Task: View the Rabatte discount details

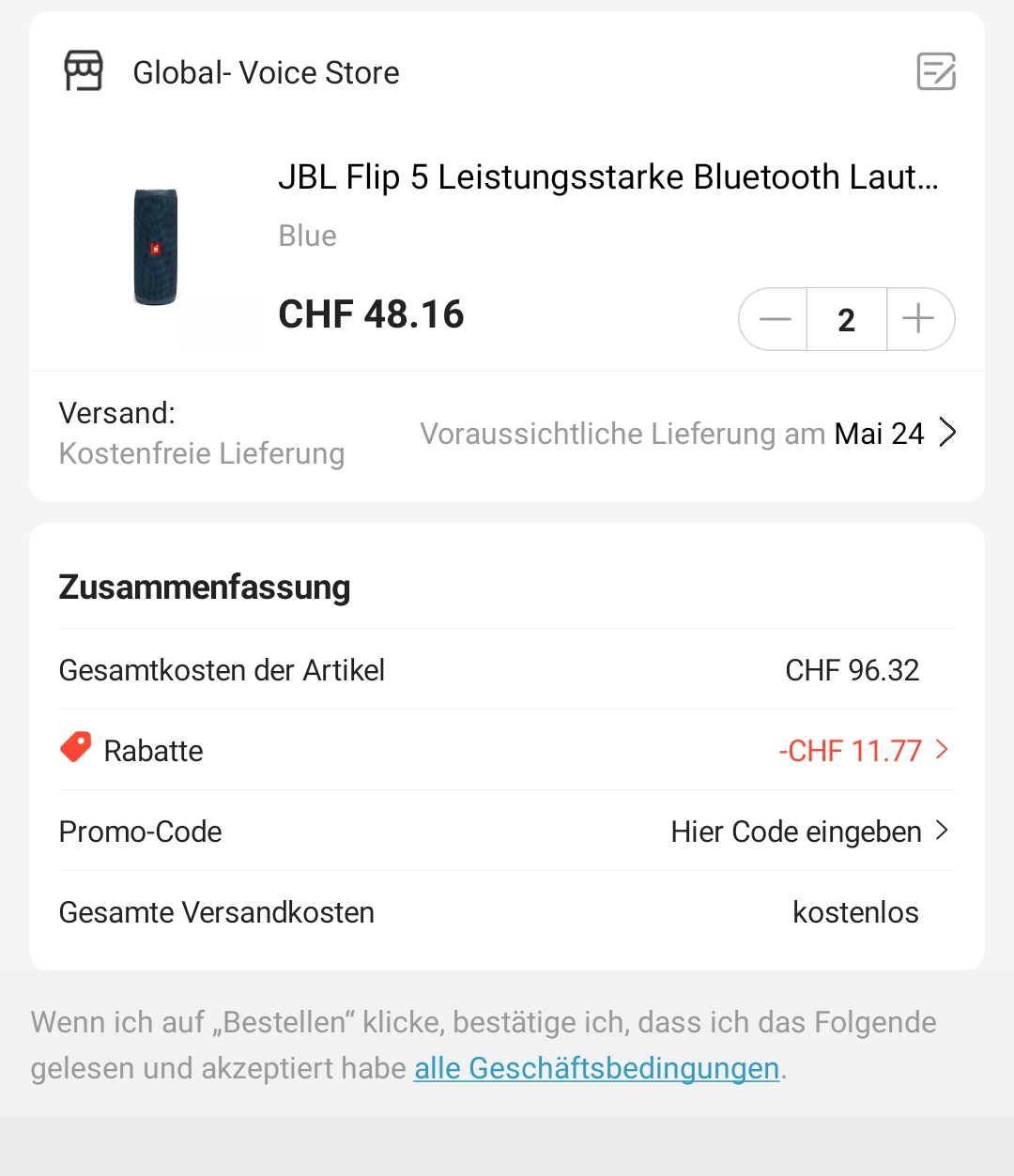Action: pyautogui.click(x=864, y=751)
